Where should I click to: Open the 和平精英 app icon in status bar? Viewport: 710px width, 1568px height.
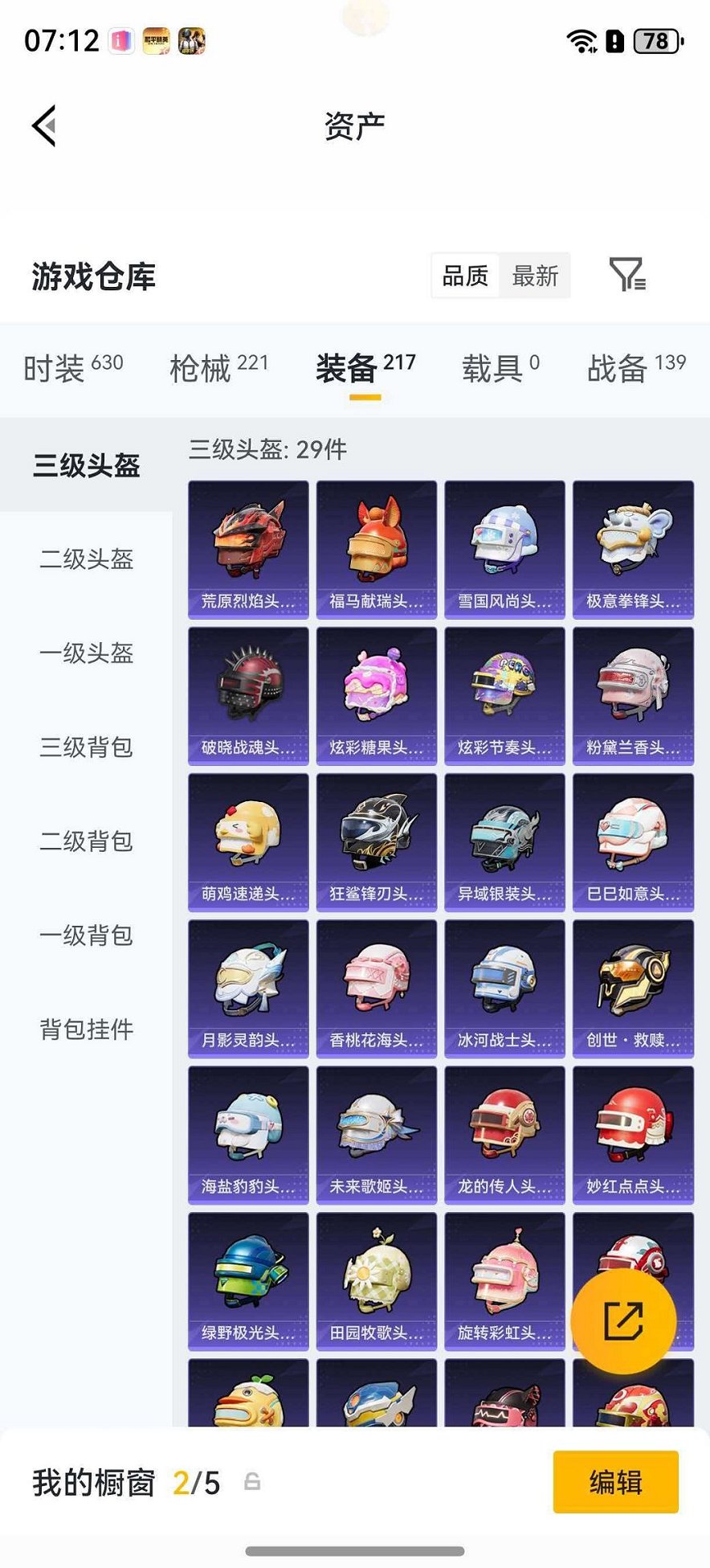point(155,41)
